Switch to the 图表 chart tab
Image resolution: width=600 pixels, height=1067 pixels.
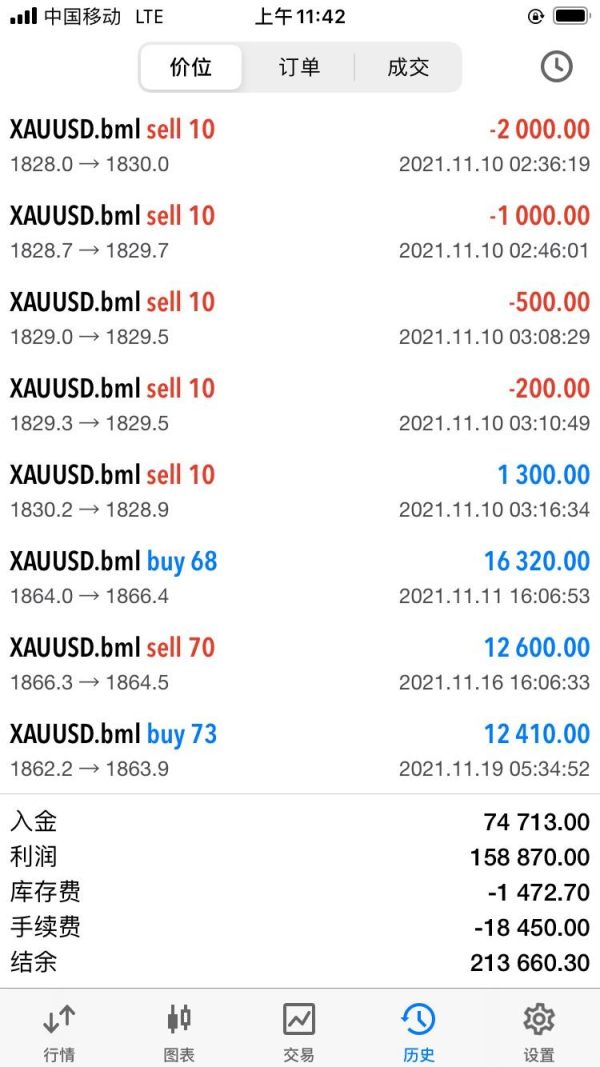tap(179, 1030)
